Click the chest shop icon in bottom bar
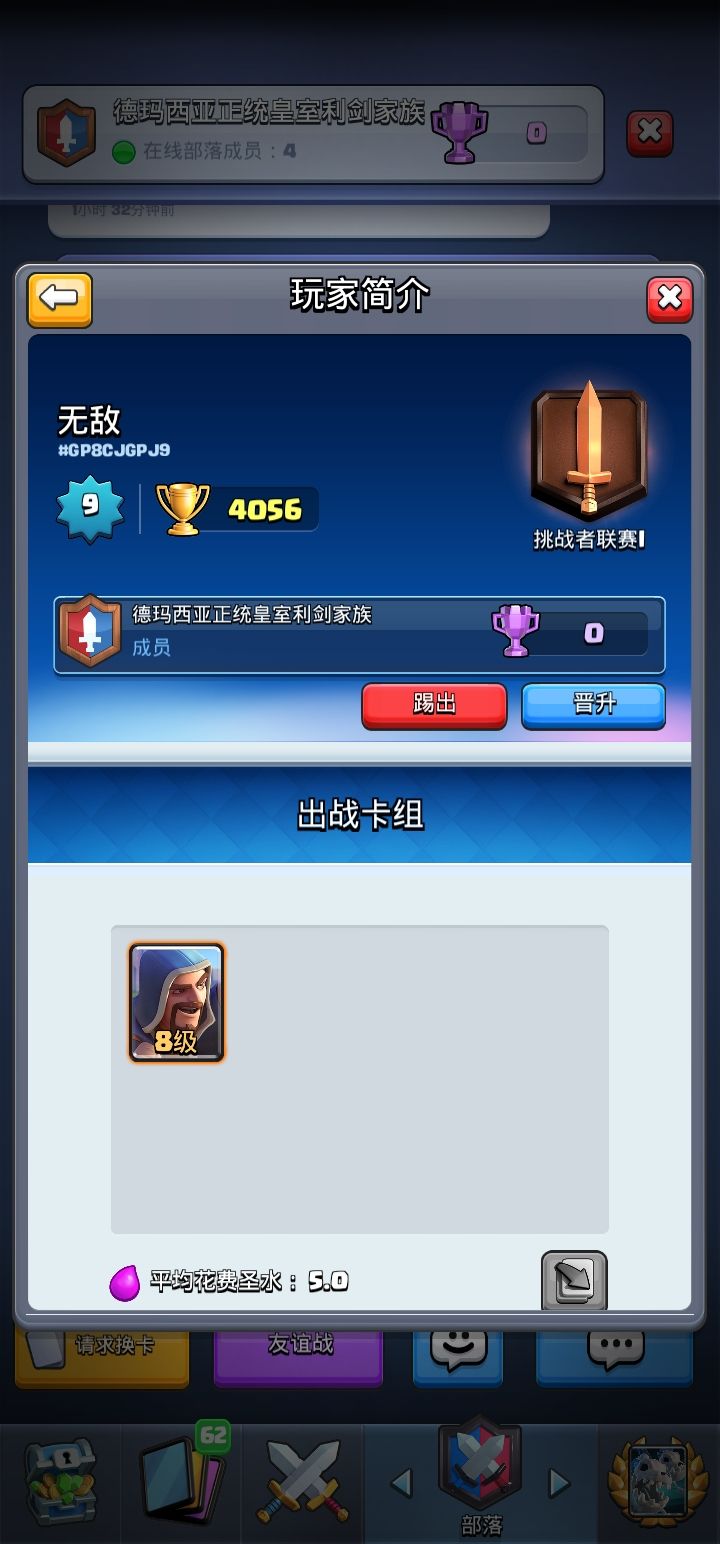The image size is (720, 1544). 64,1480
